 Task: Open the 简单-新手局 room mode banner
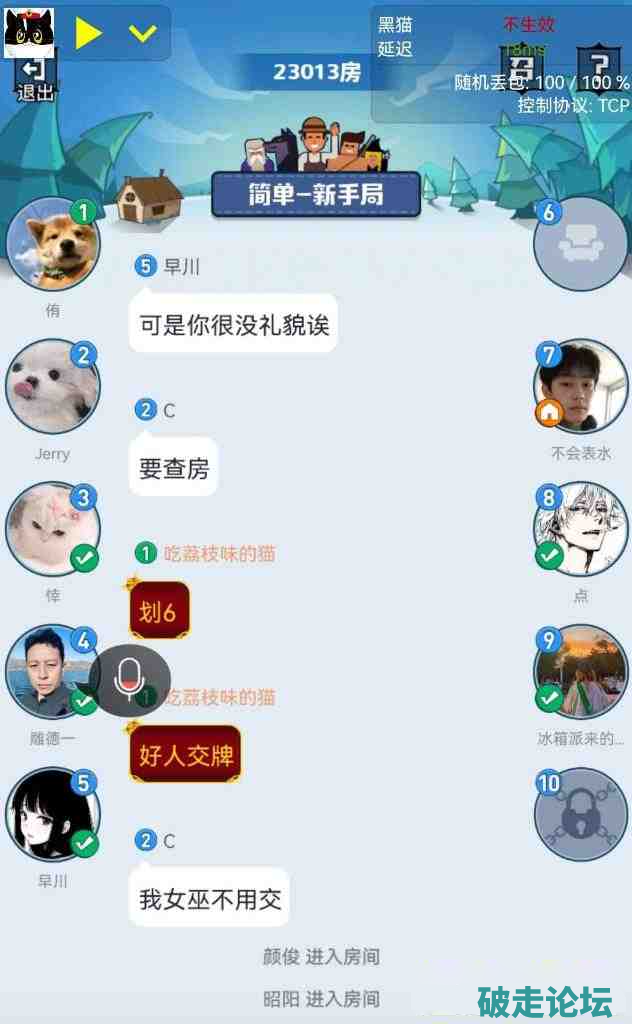click(316, 194)
